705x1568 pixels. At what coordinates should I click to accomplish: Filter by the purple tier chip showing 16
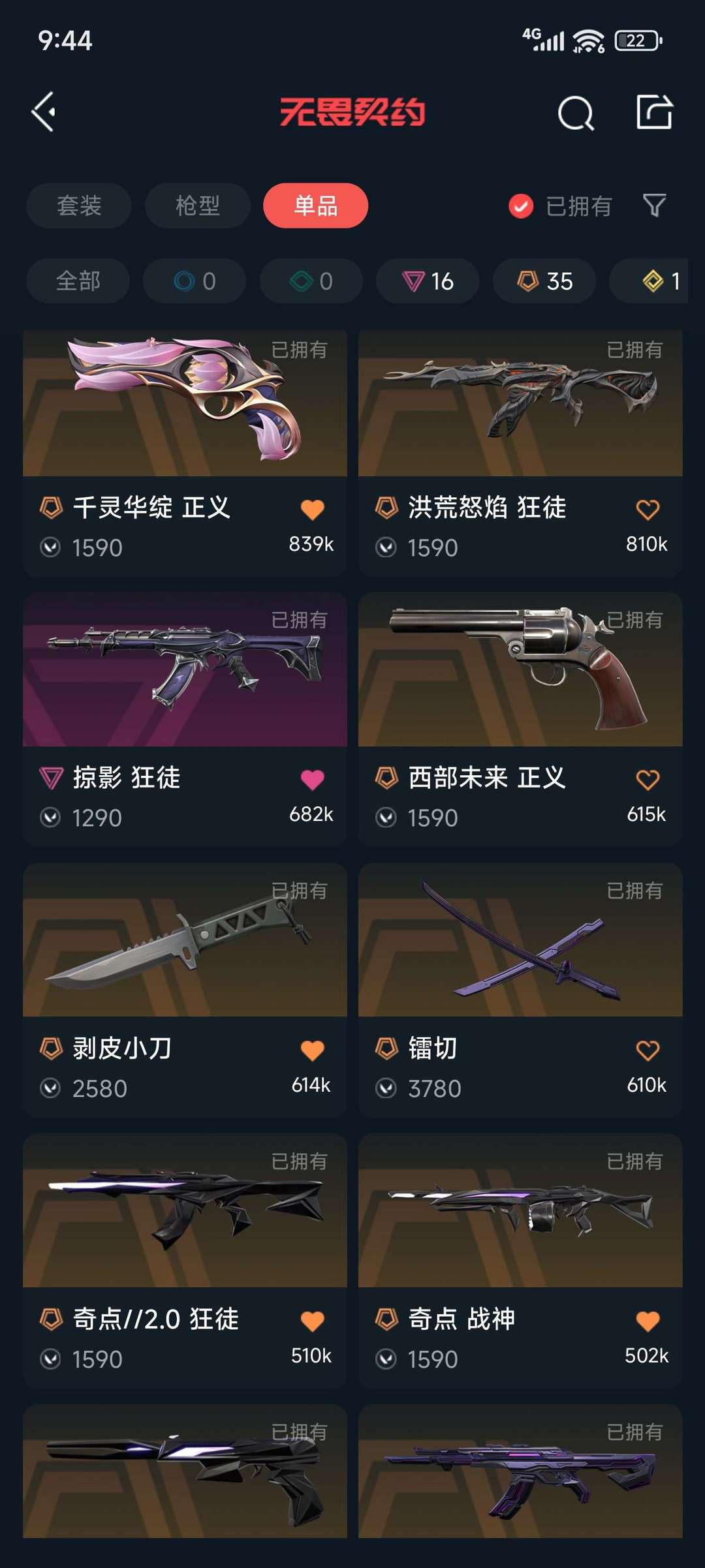428,281
